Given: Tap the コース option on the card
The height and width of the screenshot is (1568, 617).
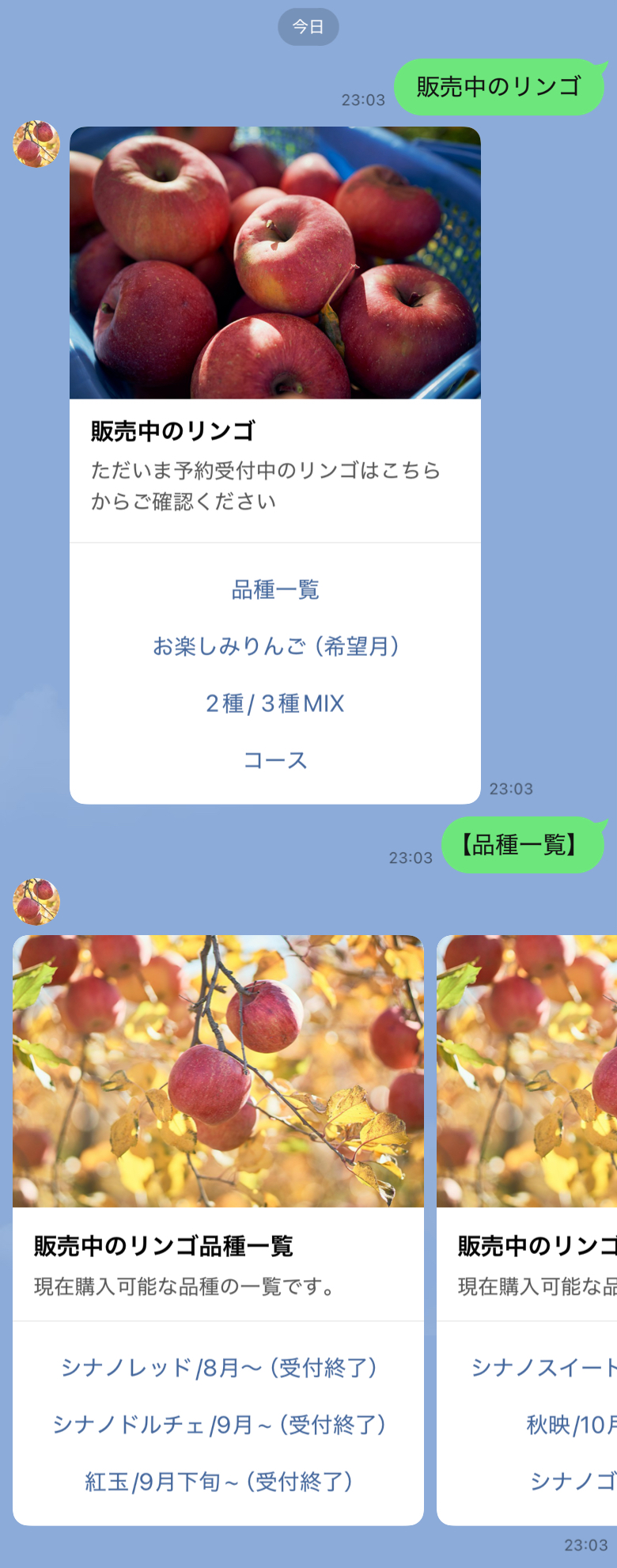Looking at the screenshot, I should coord(275,760).
